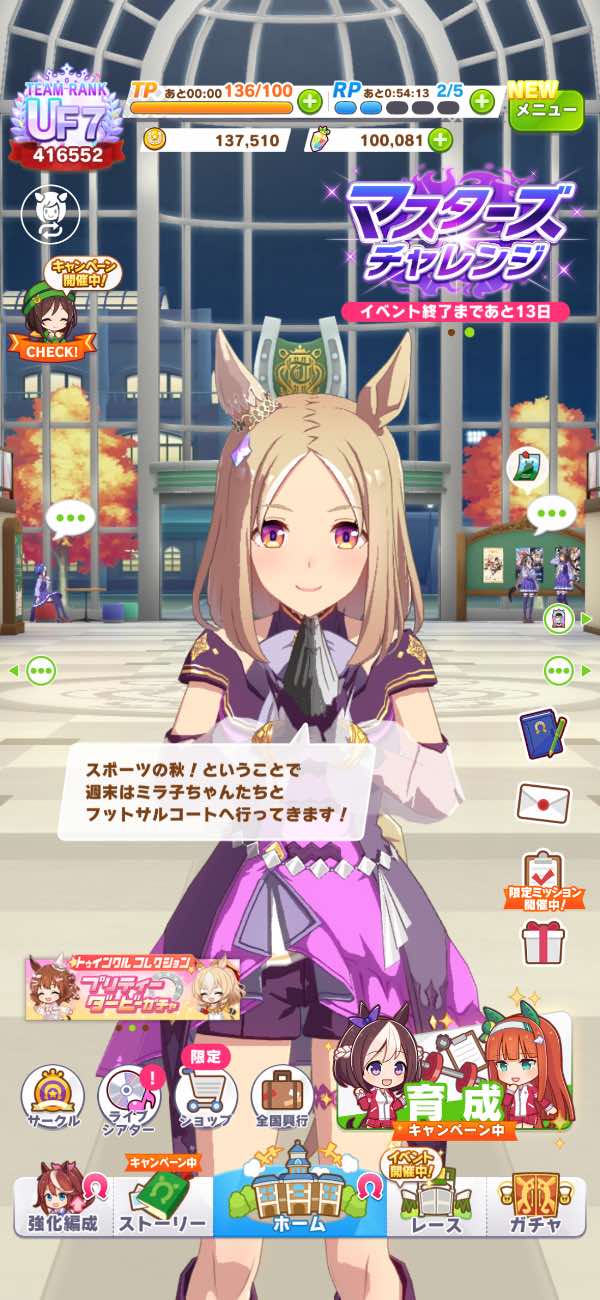This screenshot has height=1300, width=600.
Task: Open the プリティーダービーガチャ banner
Action: (134, 985)
